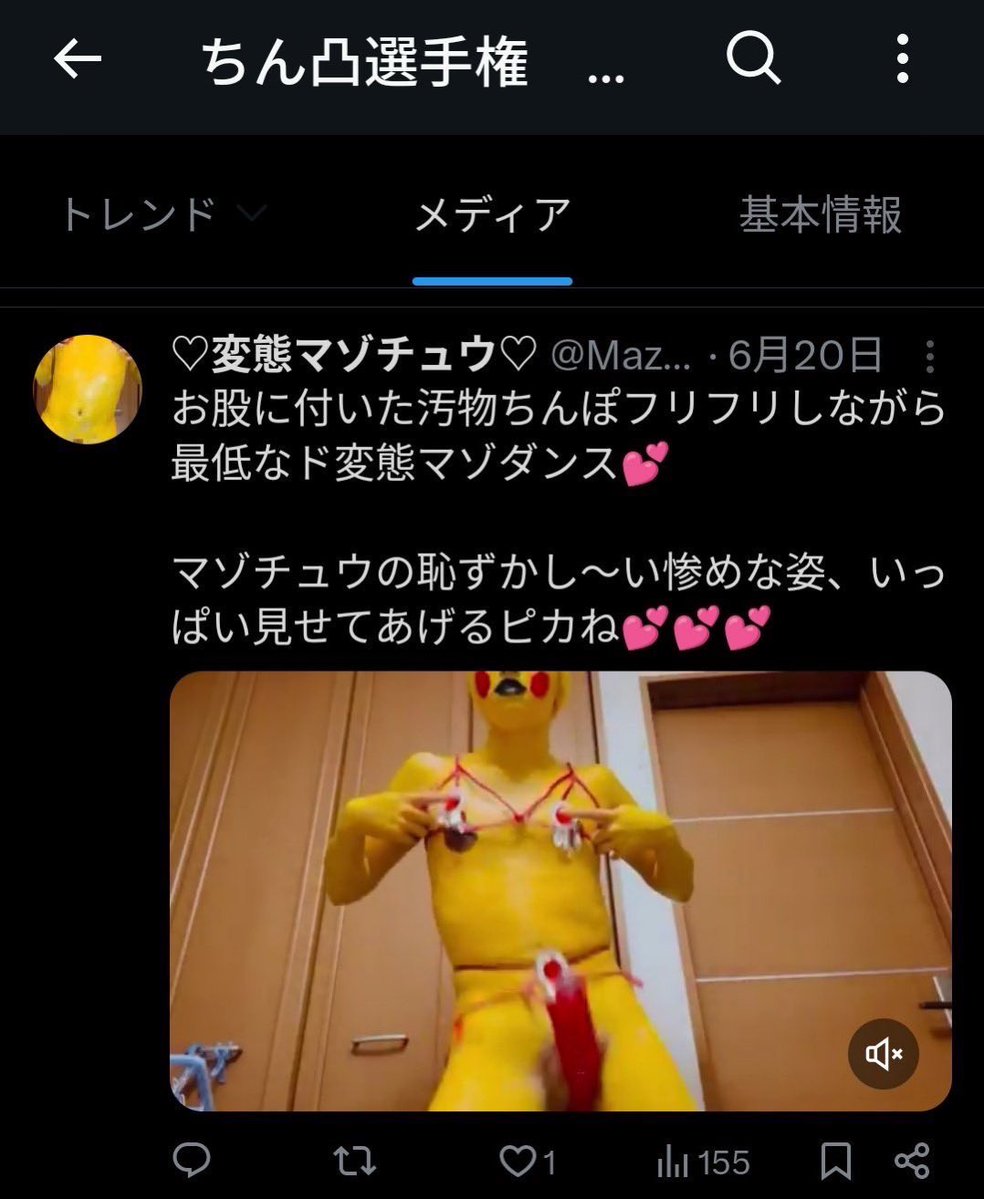The width and height of the screenshot is (984, 1199).
Task: Reply to the post with the comment icon
Action: [x=190, y=1161]
